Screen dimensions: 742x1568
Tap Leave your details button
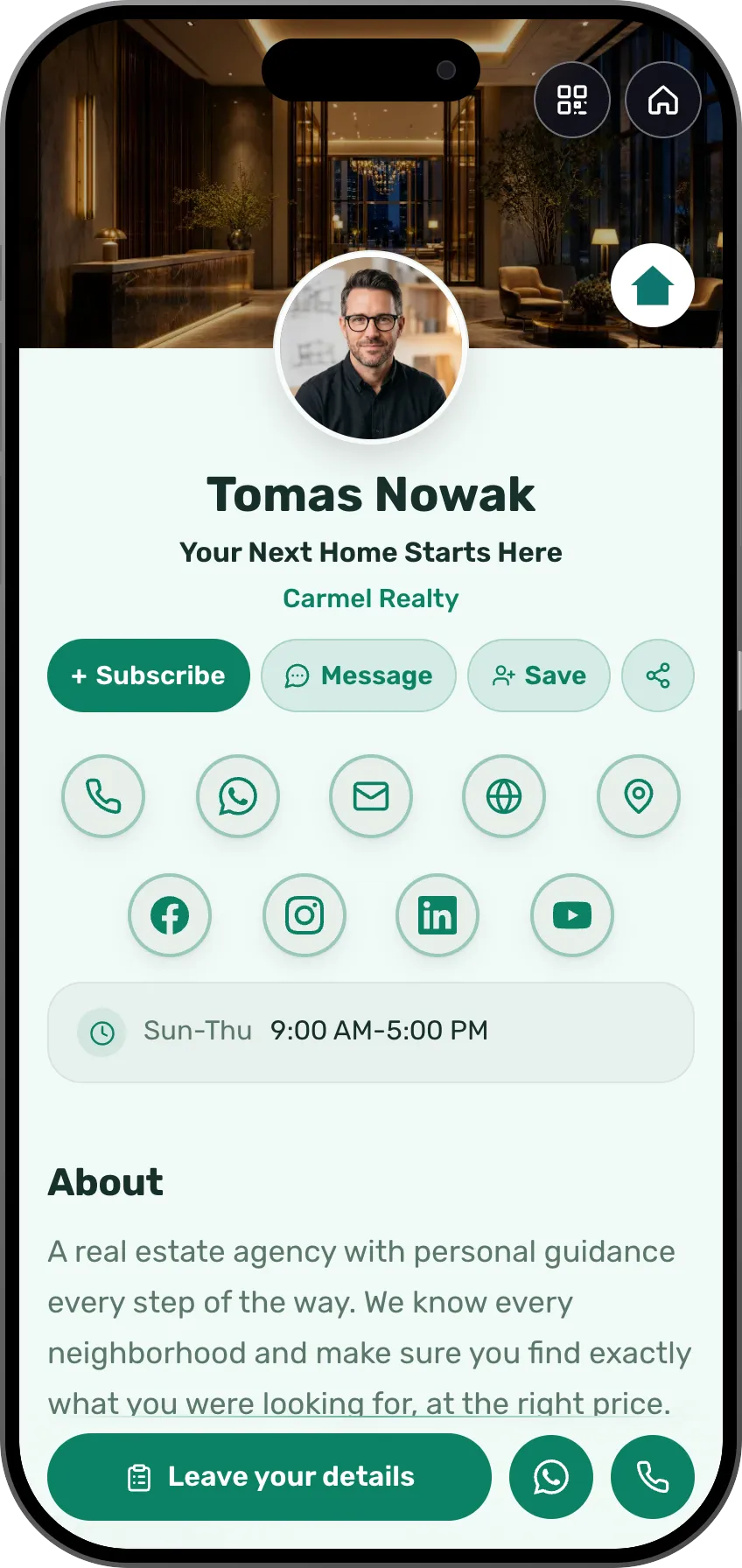269,1477
